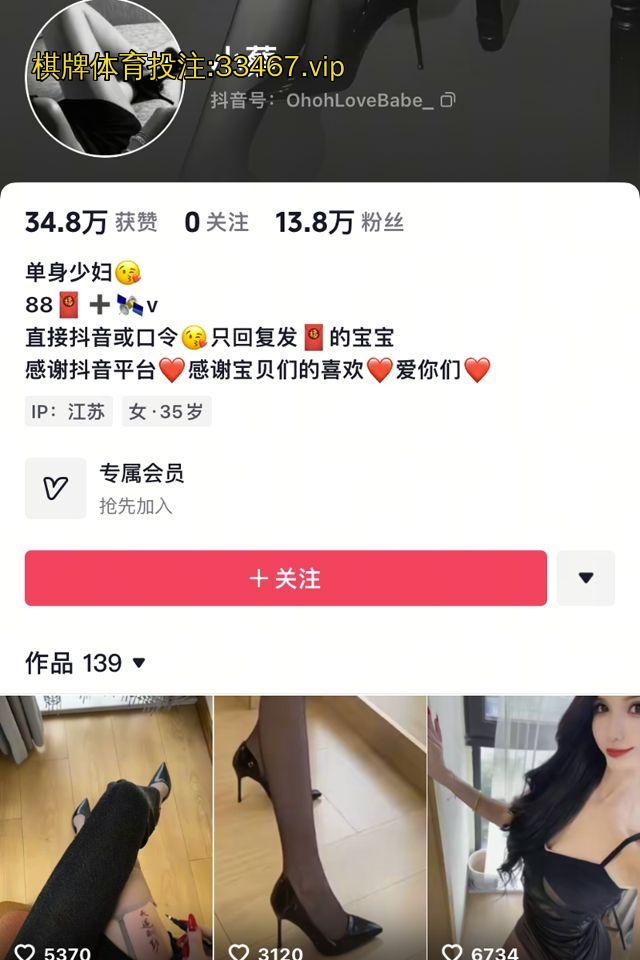Tap the profile avatar picture
The height and width of the screenshot is (960, 640).
pyautogui.click(x=104, y=78)
